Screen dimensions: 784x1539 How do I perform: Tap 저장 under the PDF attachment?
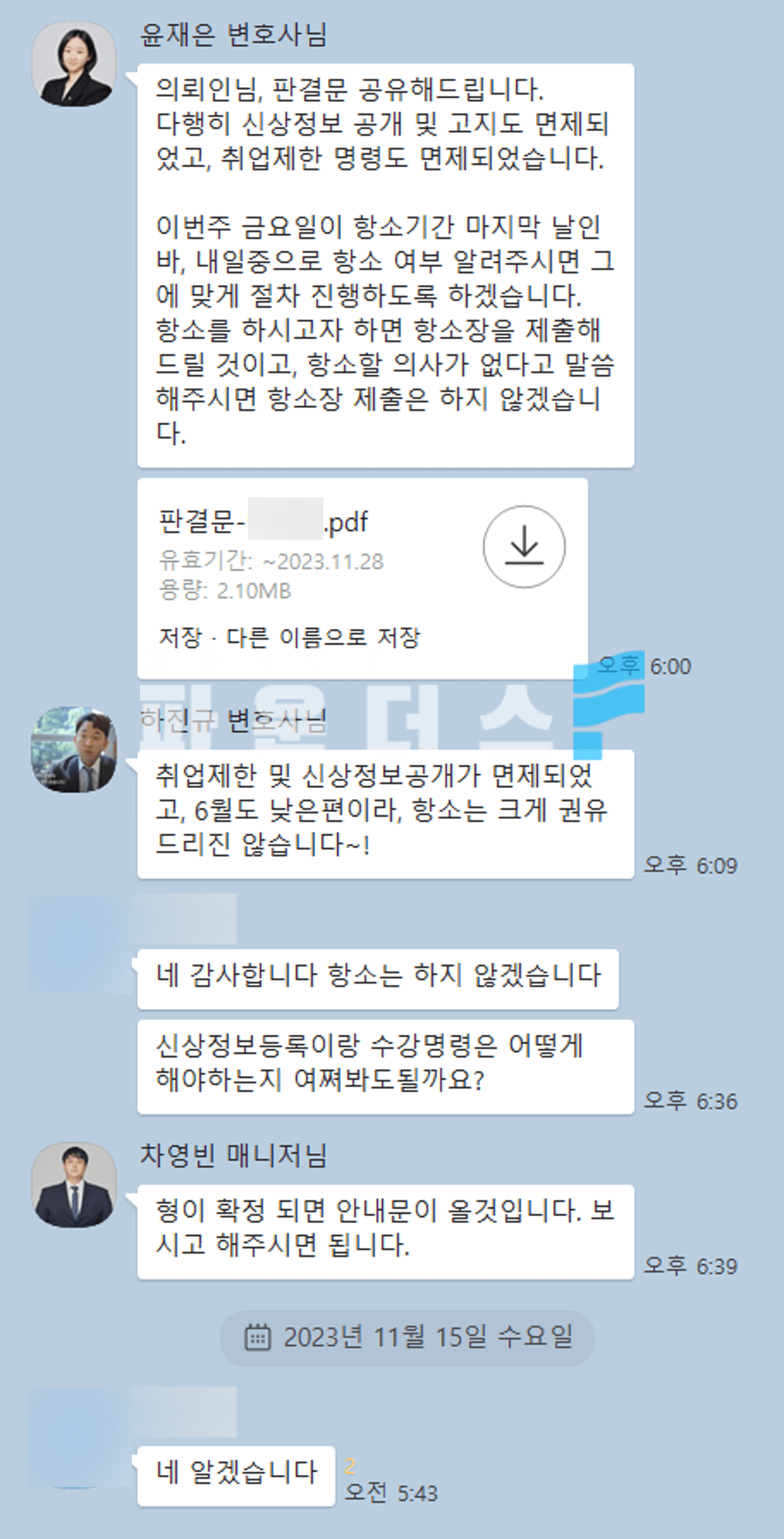(x=180, y=637)
